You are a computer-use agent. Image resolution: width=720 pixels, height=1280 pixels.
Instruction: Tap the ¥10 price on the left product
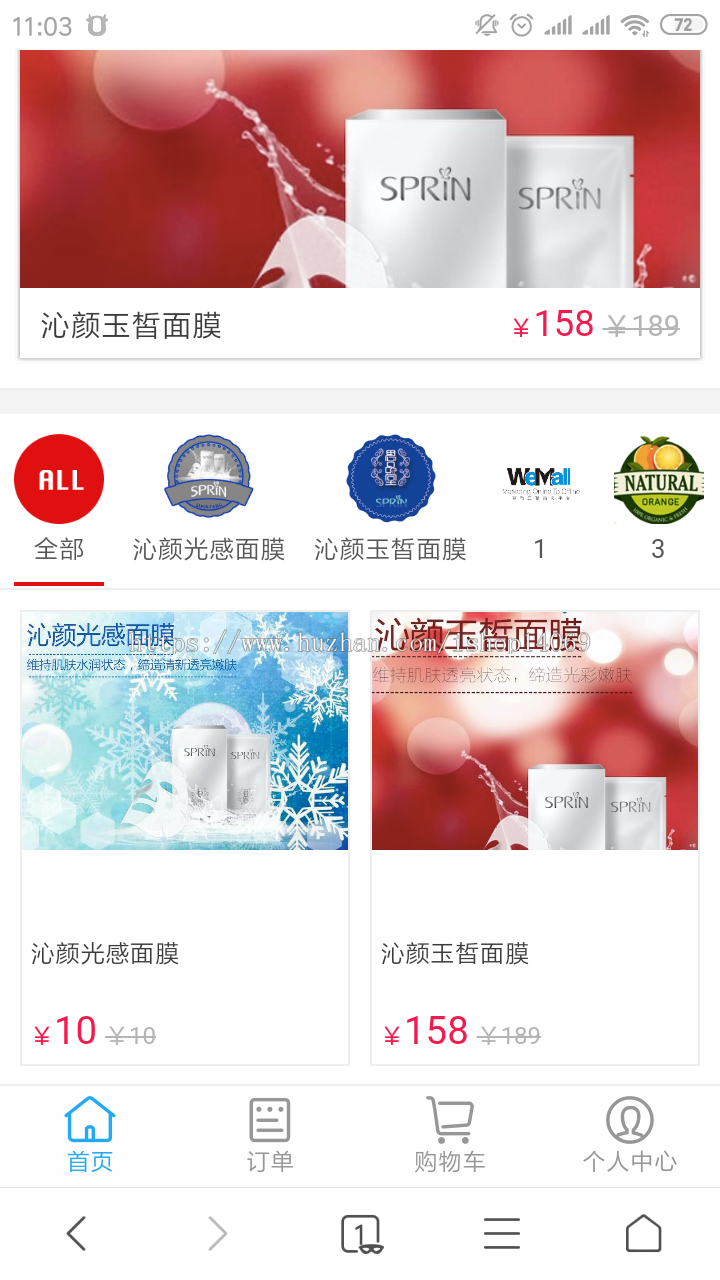[x=60, y=1032]
